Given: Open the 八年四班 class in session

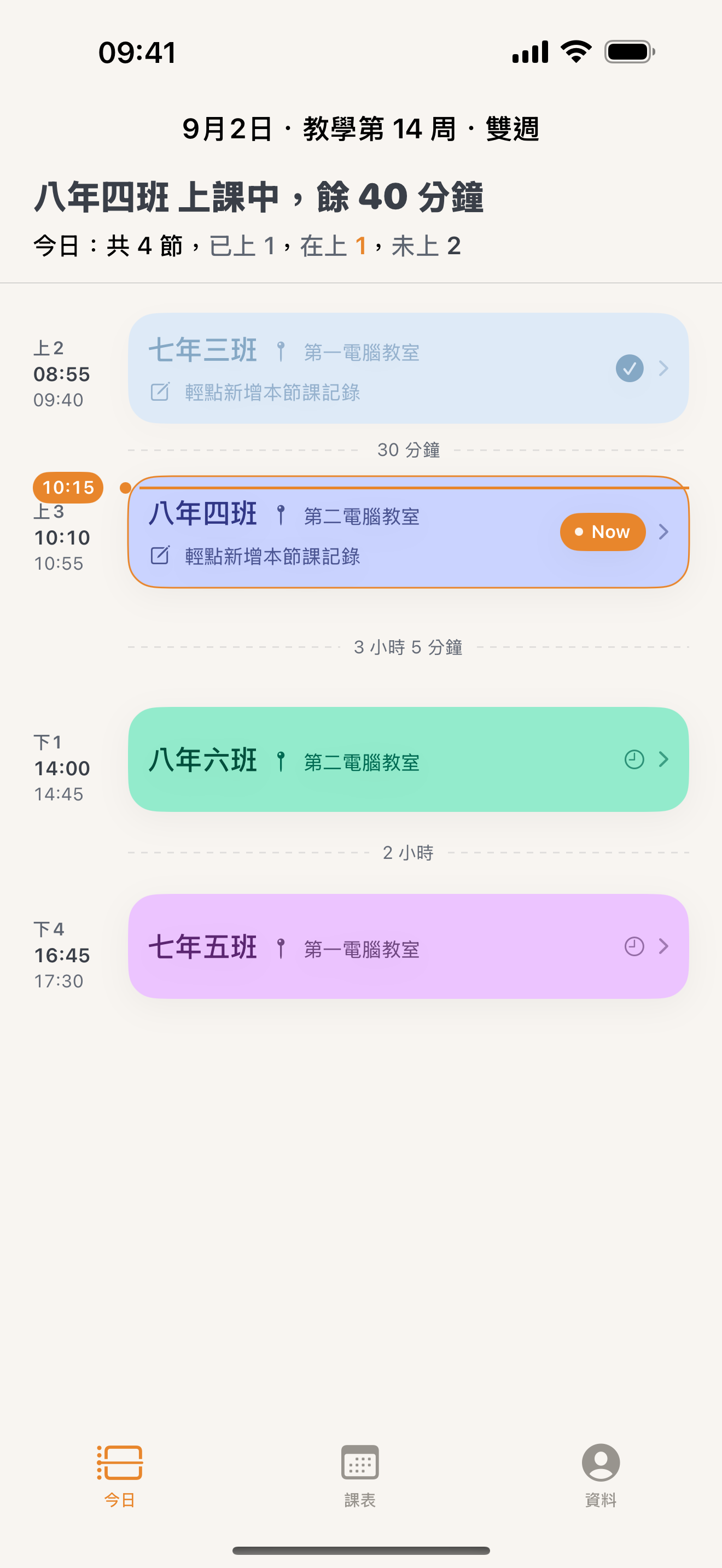Looking at the screenshot, I should 408,532.
